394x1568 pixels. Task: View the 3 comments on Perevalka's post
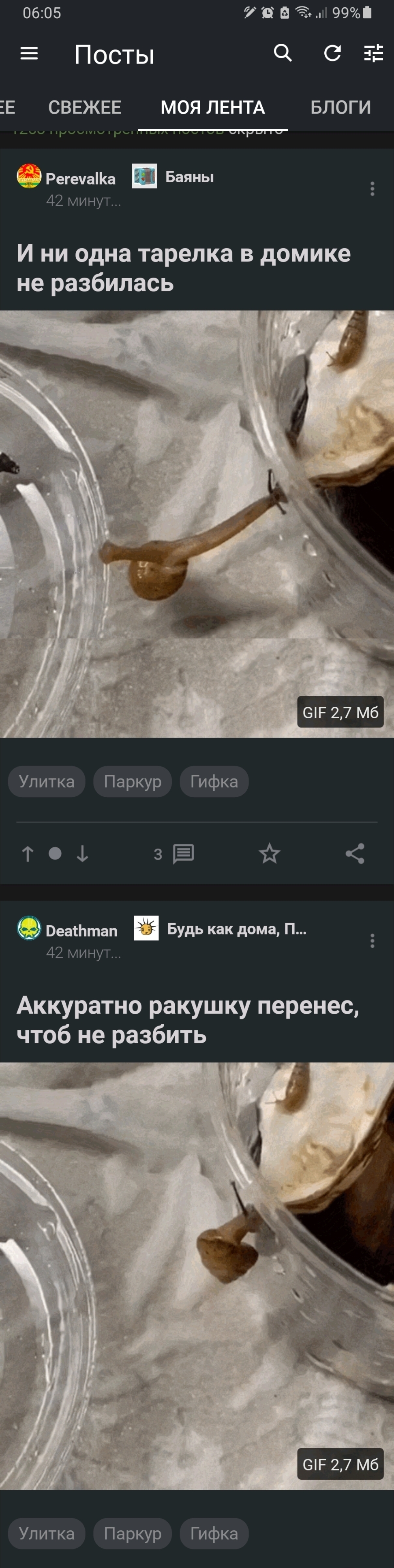pos(174,854)
